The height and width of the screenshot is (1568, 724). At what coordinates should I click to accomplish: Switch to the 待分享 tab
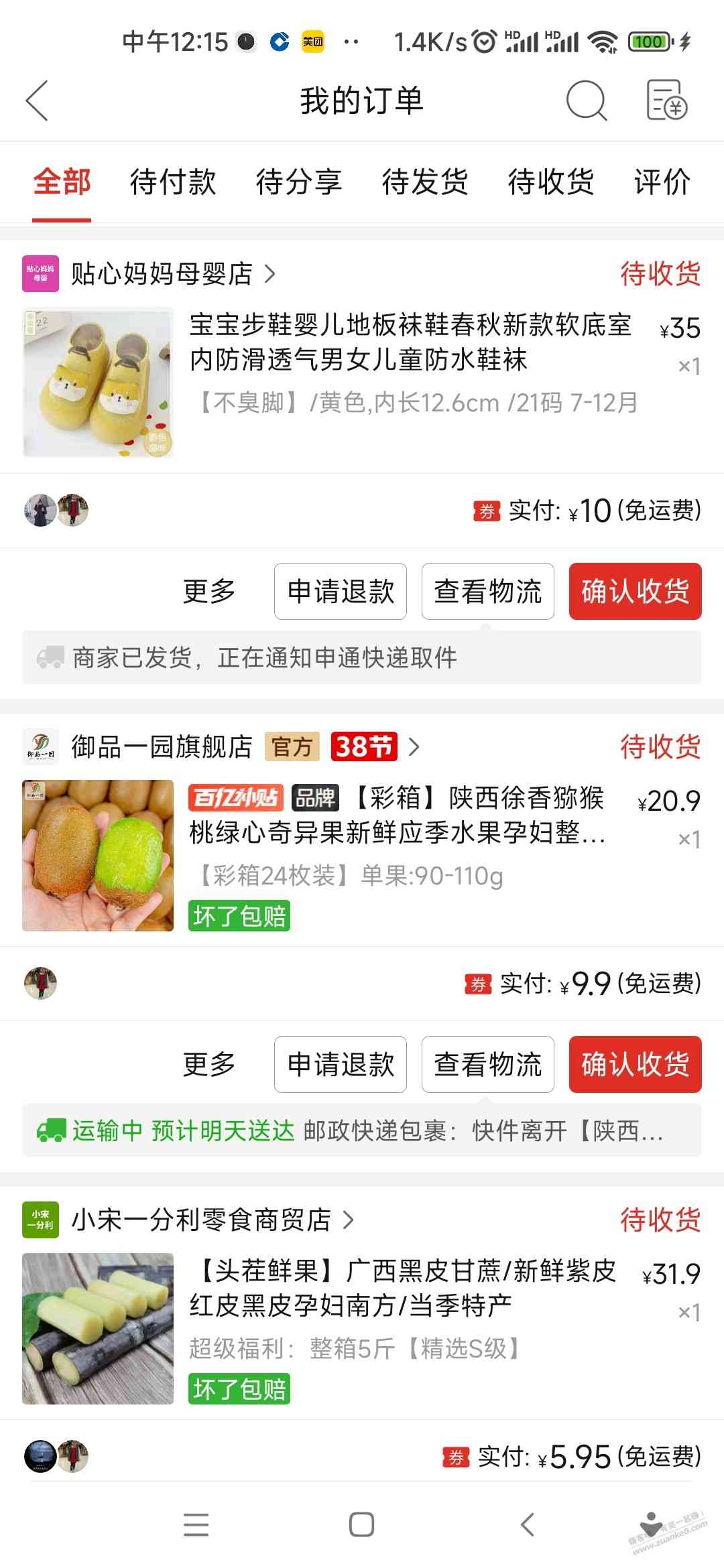[299, 182]
